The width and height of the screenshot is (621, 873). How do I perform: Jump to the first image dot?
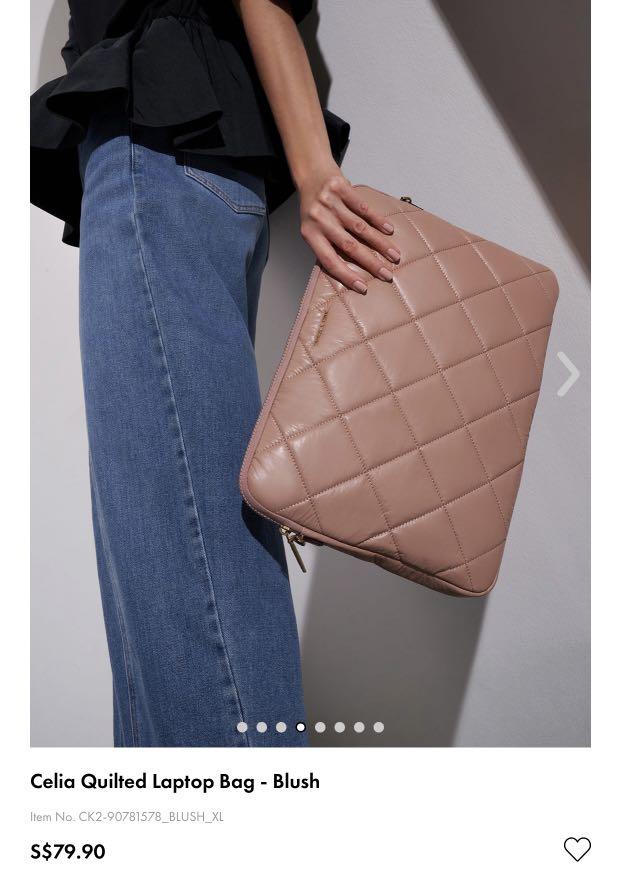coord(242,727)
